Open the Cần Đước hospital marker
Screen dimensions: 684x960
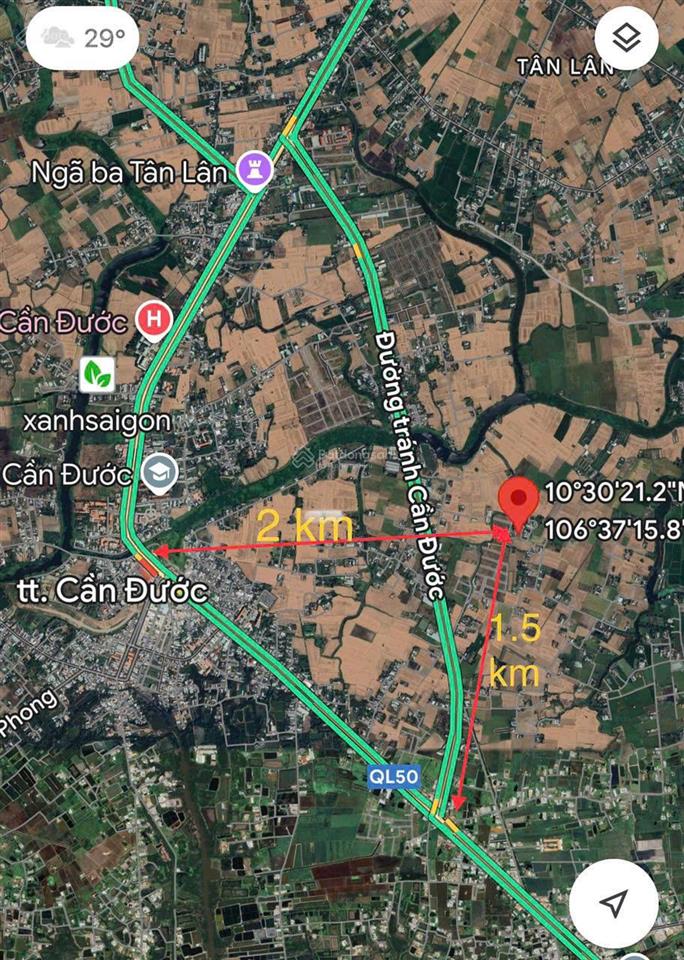[x=155, y=322]
